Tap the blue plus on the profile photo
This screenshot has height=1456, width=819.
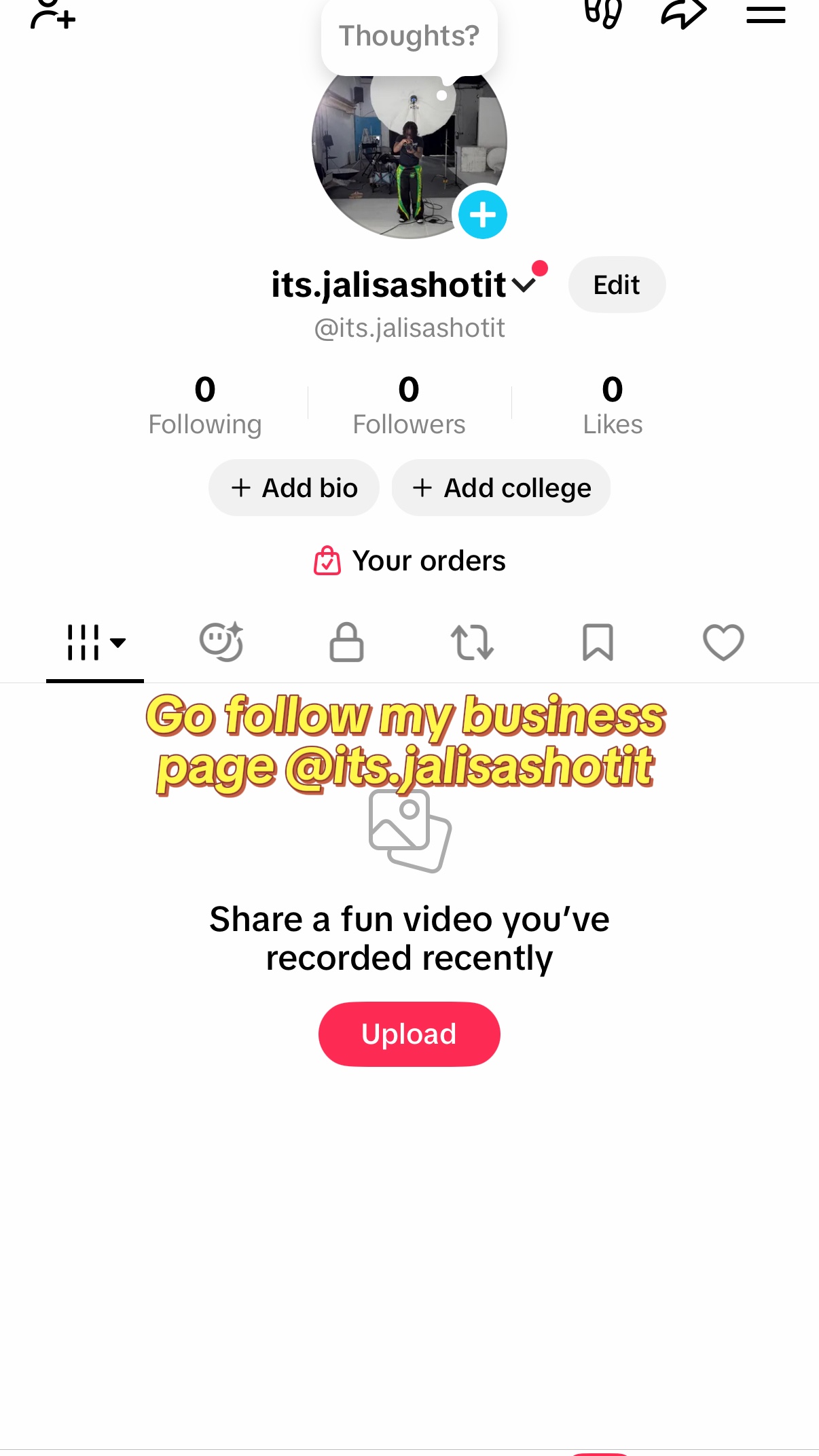point(483,215)
